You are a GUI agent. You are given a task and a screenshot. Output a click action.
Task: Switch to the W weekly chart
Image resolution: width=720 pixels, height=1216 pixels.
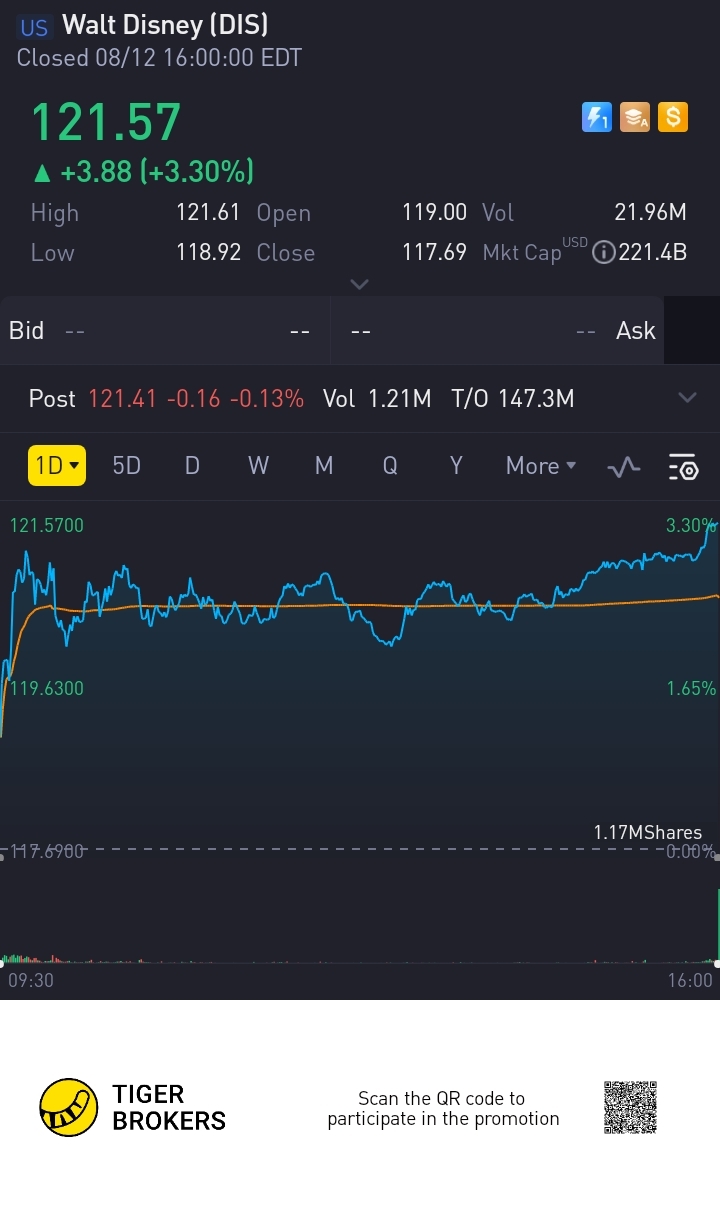pyautogui.click(x=258, y=466)
